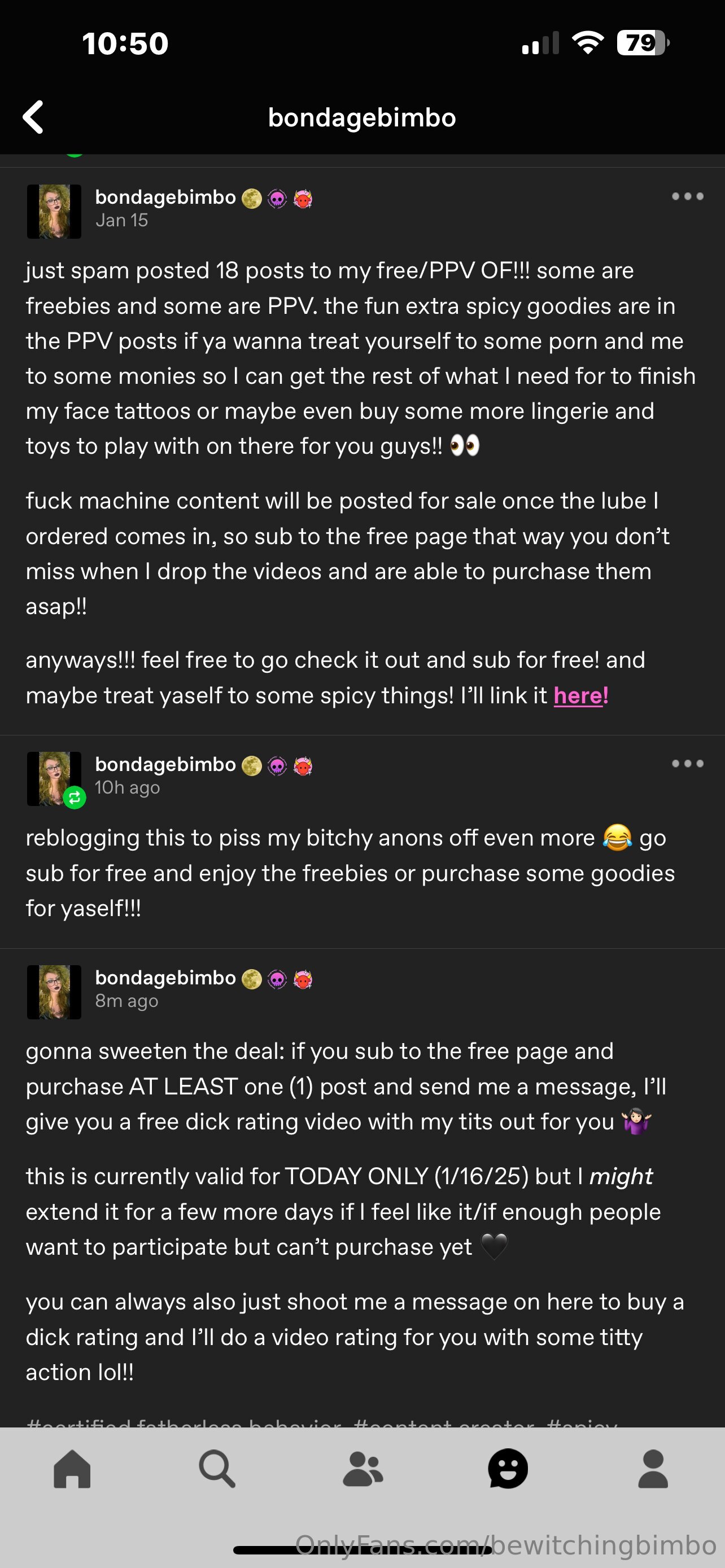Open the pink 'here!' link

[580, 695]
